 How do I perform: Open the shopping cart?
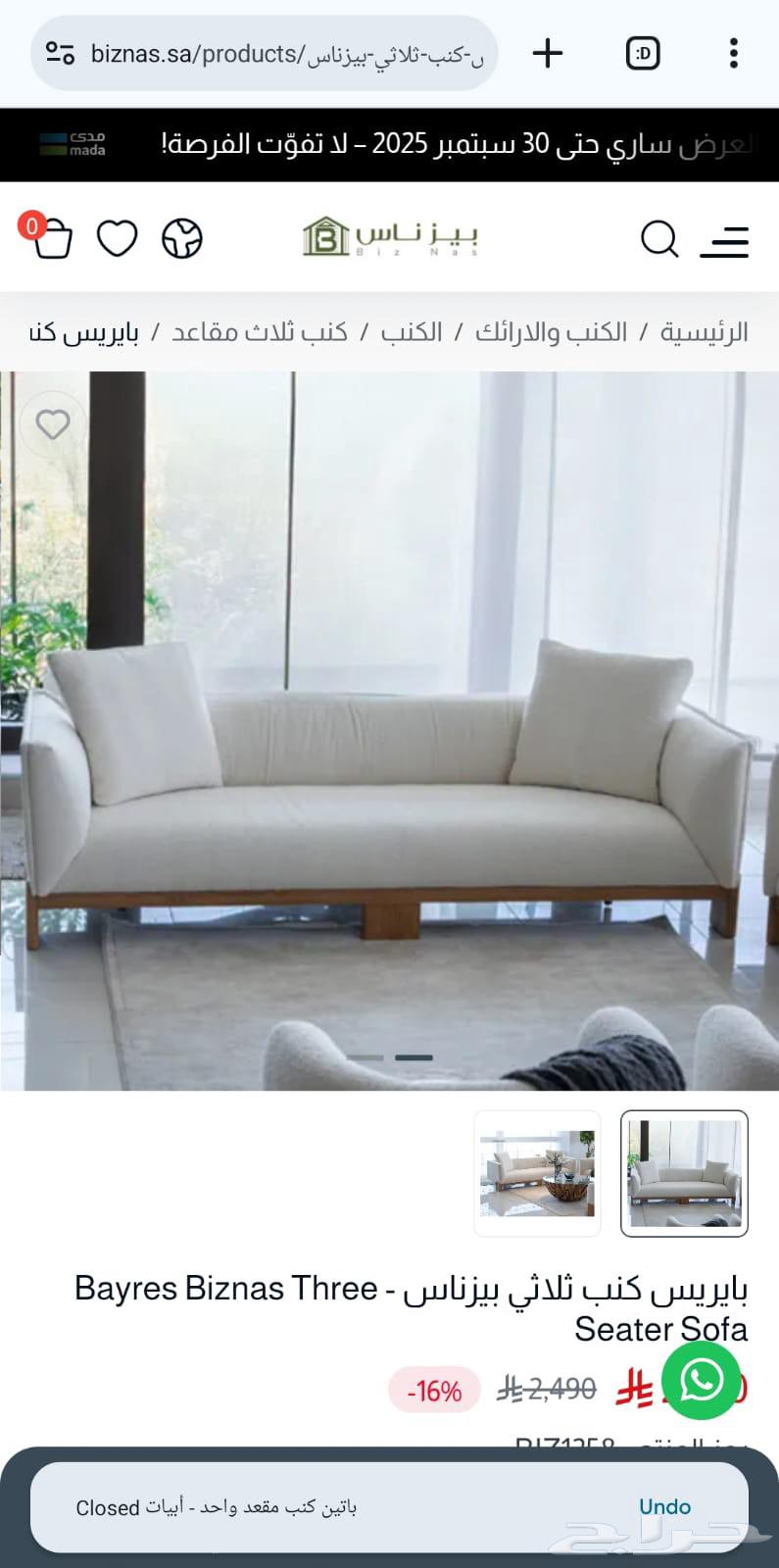click(50, 237)
